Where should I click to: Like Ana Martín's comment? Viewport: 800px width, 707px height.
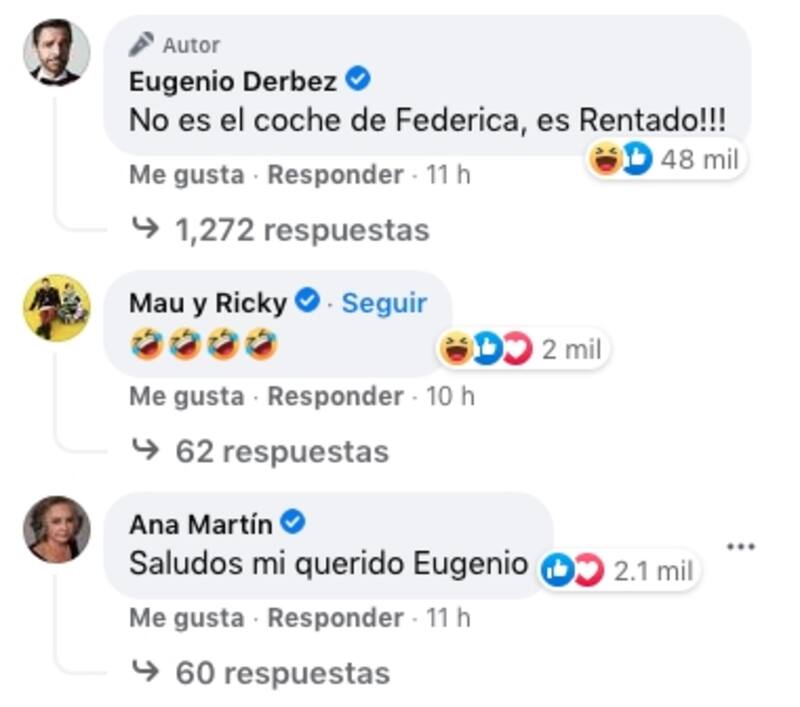(x=186, y=618)
